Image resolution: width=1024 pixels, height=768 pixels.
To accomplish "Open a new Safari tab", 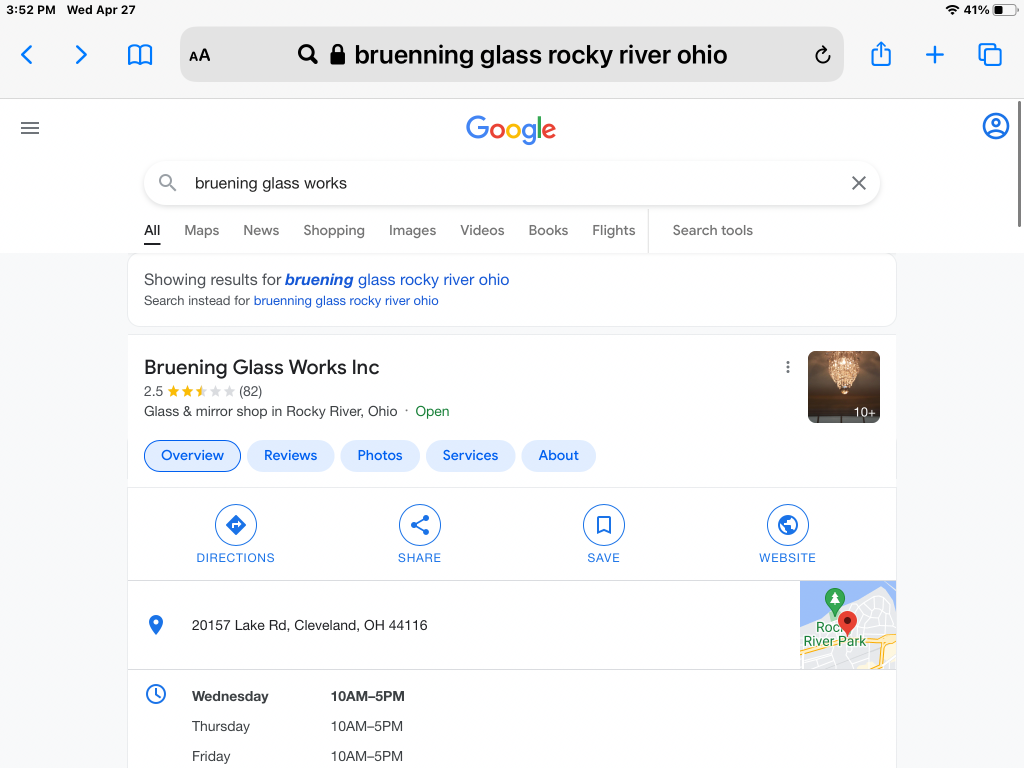I will [x=934, y=55].
